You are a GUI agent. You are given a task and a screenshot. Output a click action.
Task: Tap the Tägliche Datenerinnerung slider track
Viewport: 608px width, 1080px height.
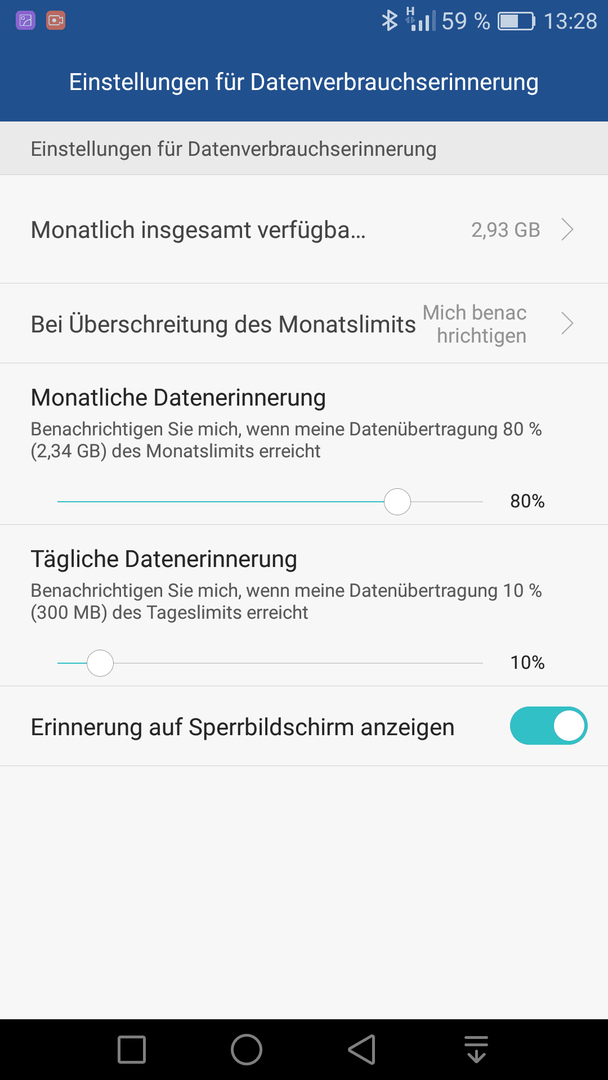tap(270, 663)
